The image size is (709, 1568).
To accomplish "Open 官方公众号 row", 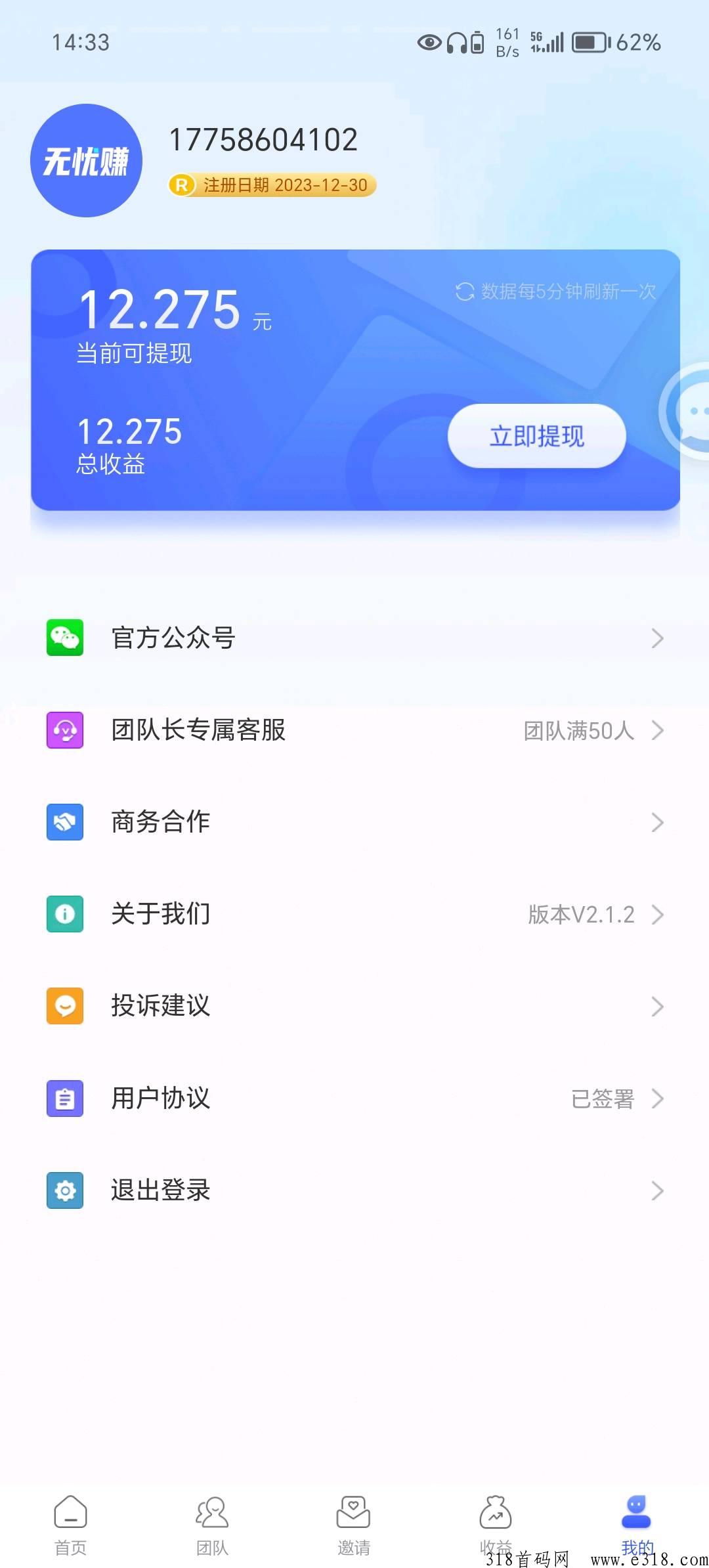I will click(354, 638).
